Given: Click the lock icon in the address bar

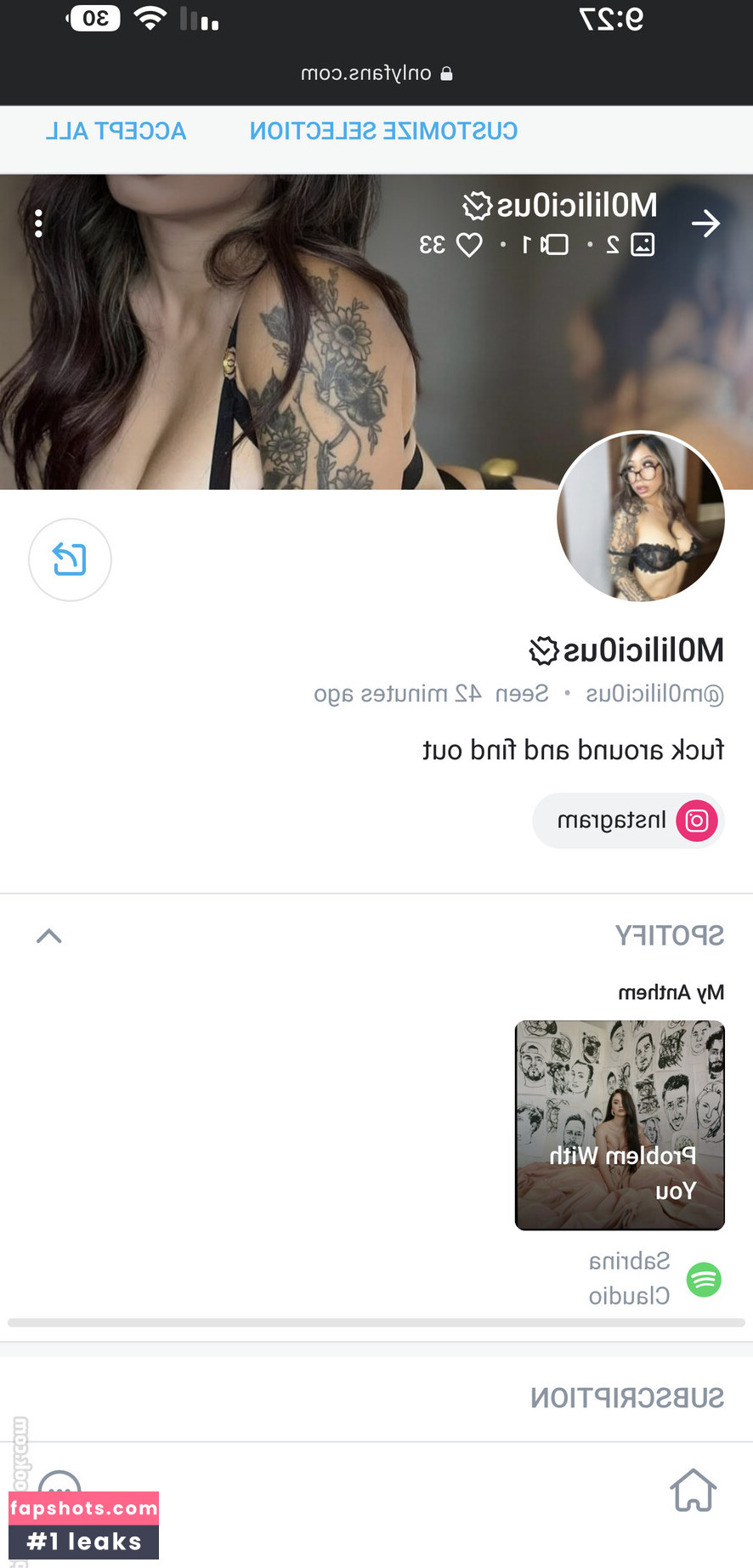Looking at the screenshot, I should tap(448, 73).
